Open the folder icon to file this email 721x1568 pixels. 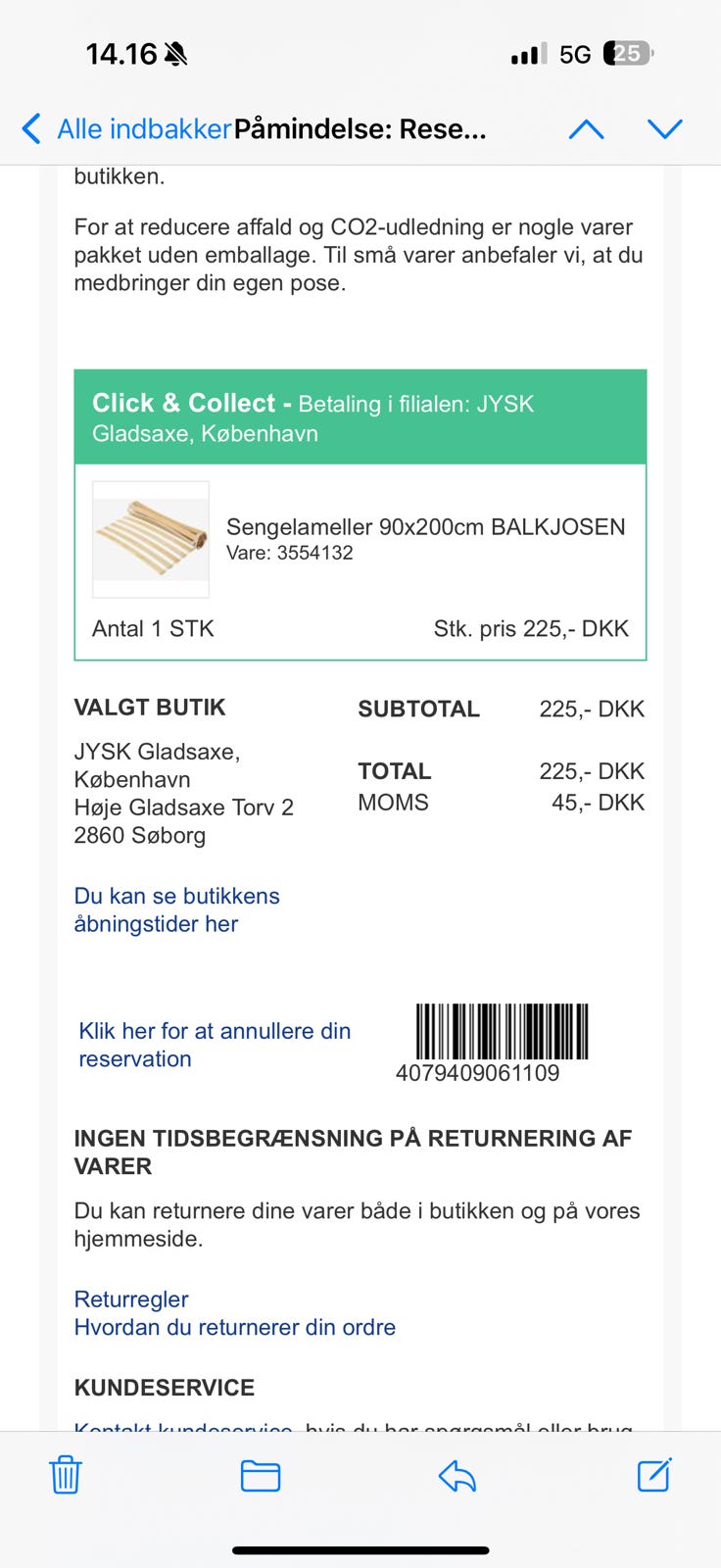pos(259,1474)
